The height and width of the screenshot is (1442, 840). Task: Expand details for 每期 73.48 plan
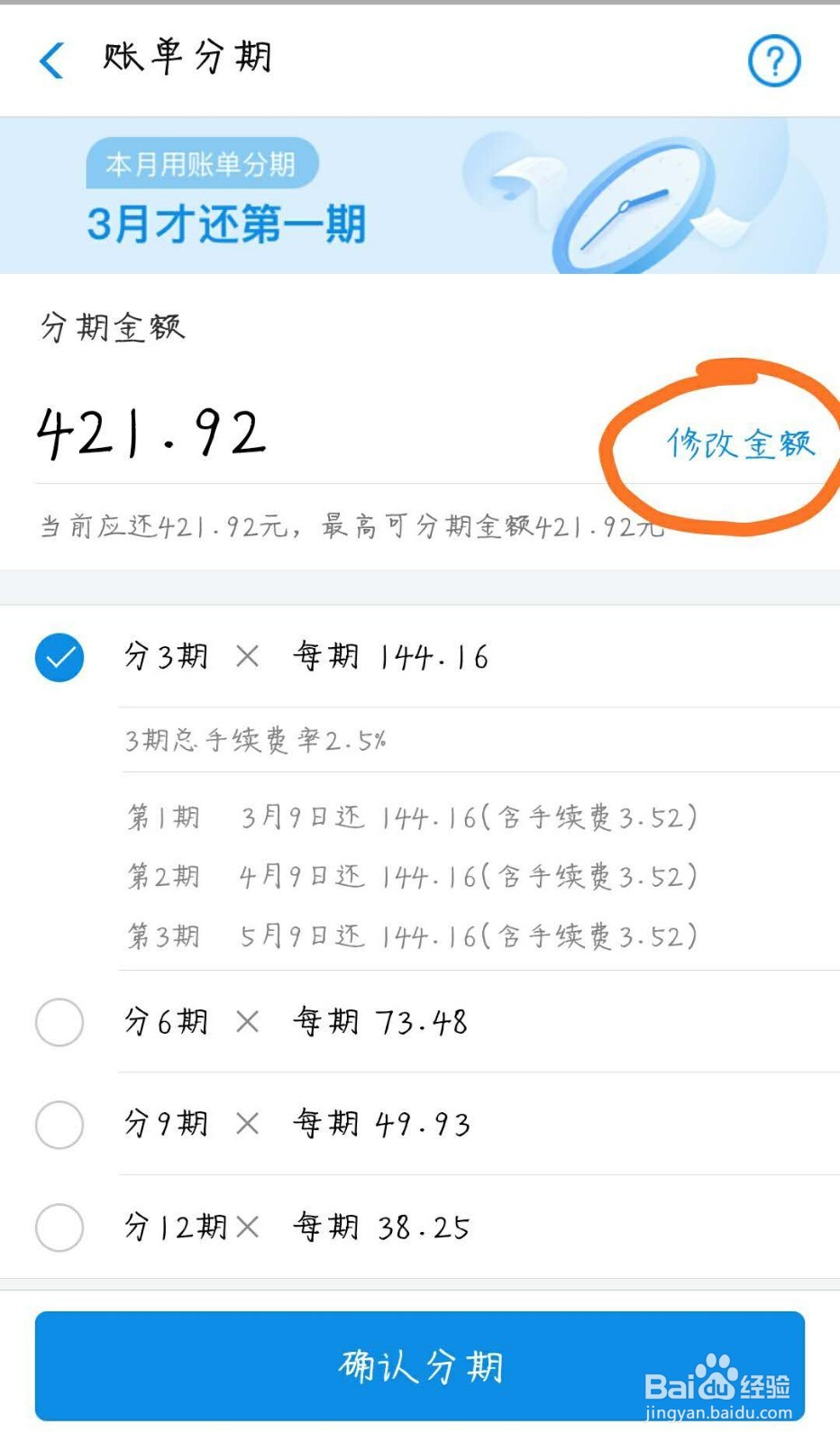point(379,1023)
